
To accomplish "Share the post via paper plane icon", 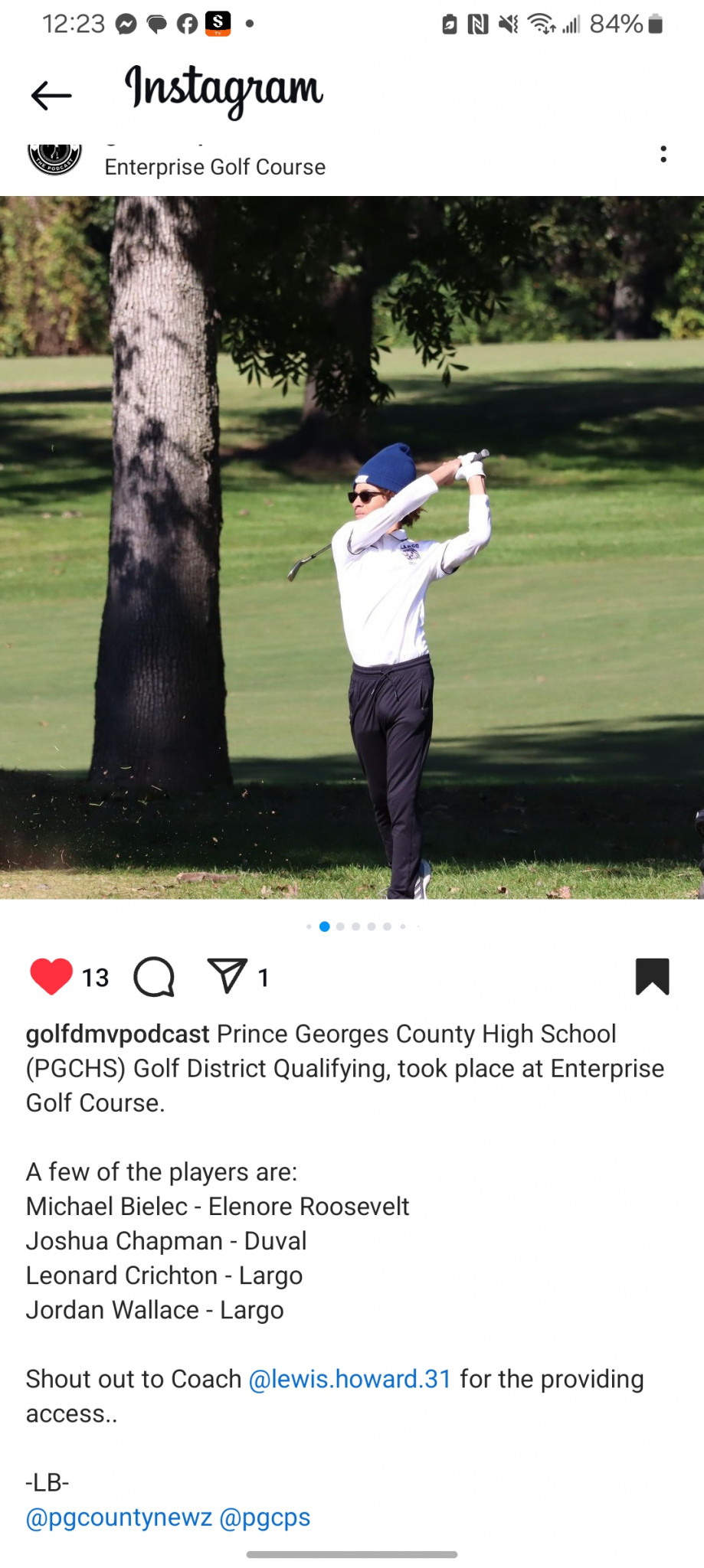I will click(228, 976).
